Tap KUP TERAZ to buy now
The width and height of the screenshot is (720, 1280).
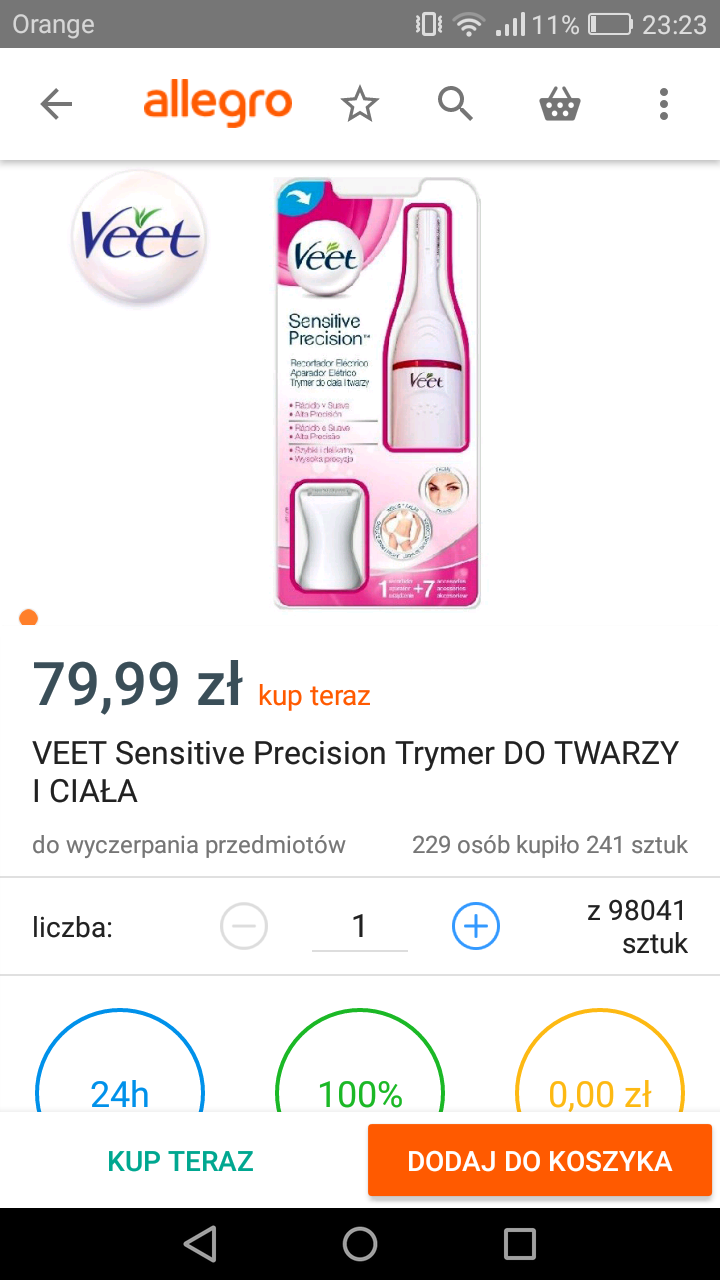(181, 1161)
